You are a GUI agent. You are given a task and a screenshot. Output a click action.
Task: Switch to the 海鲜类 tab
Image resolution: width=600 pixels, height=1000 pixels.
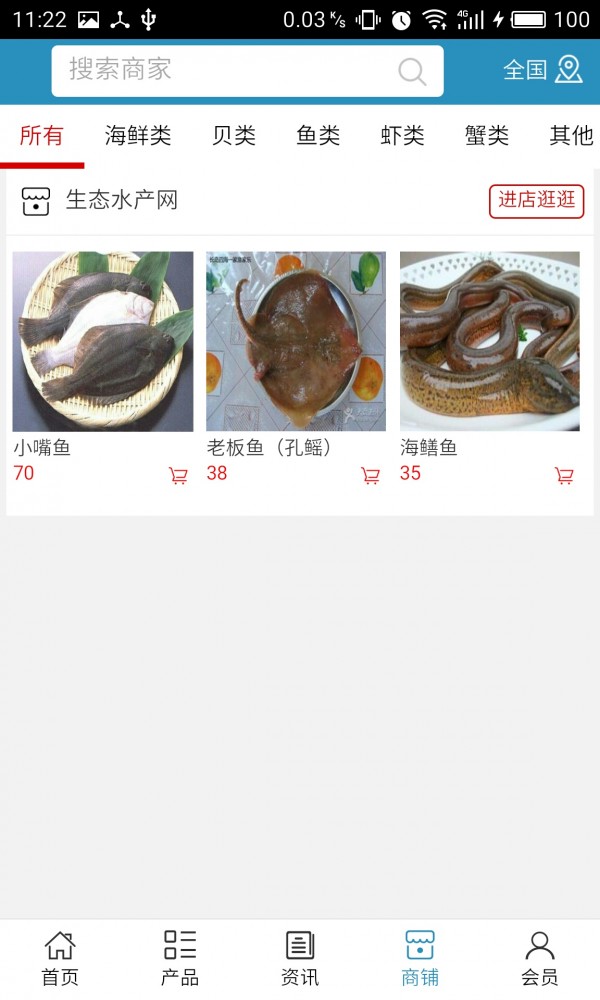pos(138,136)
